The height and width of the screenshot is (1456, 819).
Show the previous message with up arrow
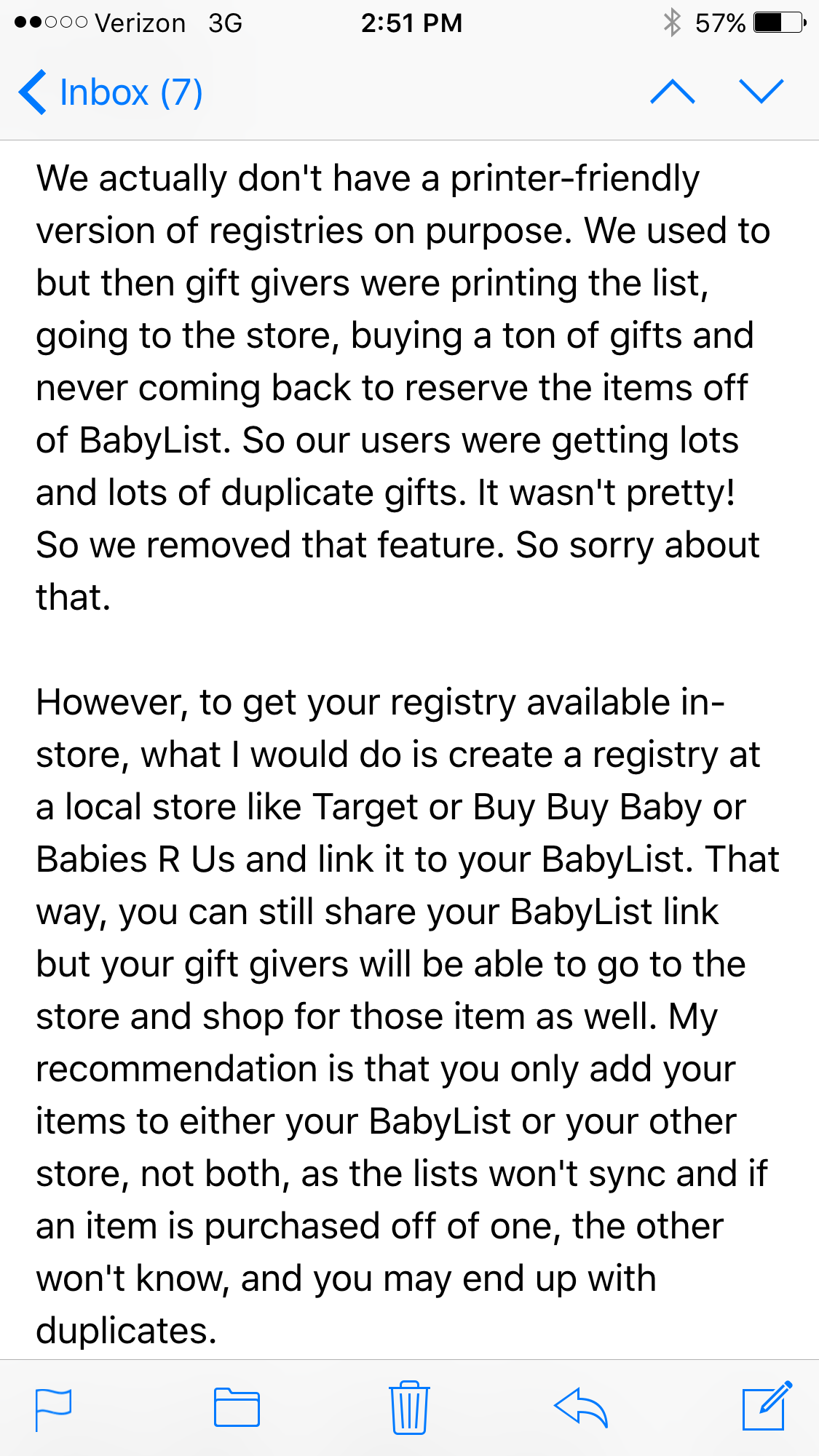(x=673, y=92)
